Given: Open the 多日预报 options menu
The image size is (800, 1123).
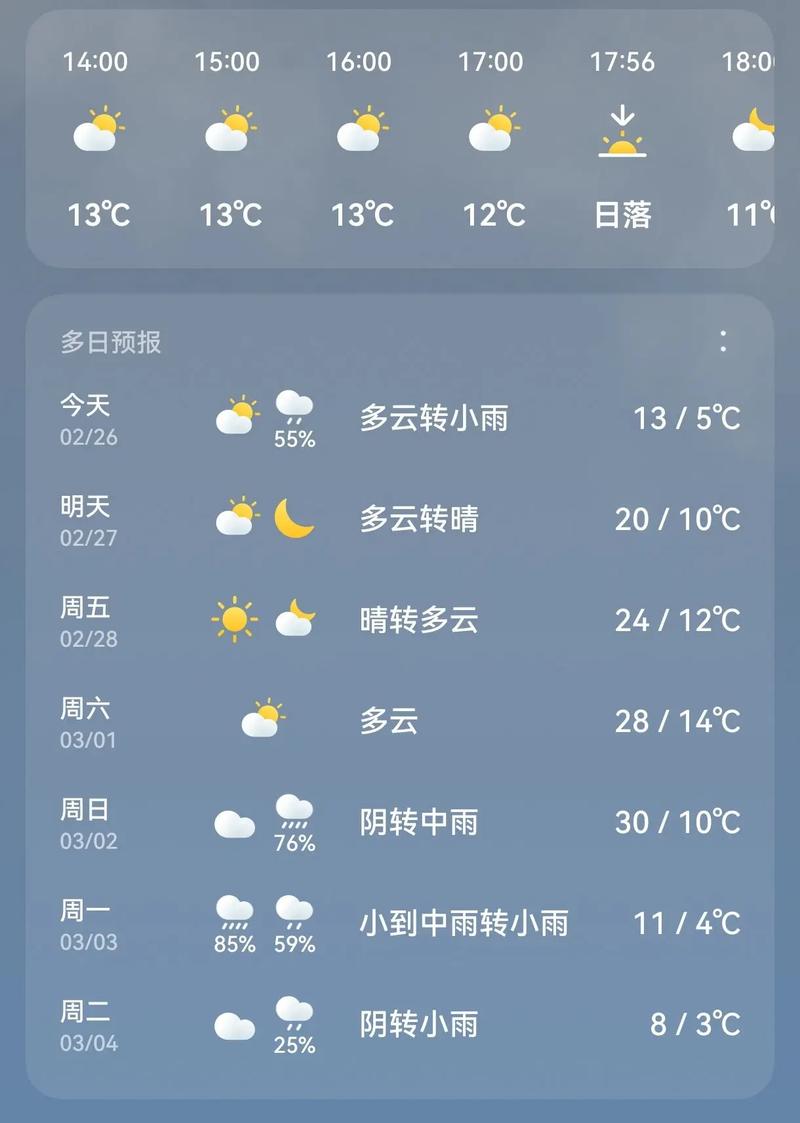Looking at the screenshot, I should click(x=723, y=342).
